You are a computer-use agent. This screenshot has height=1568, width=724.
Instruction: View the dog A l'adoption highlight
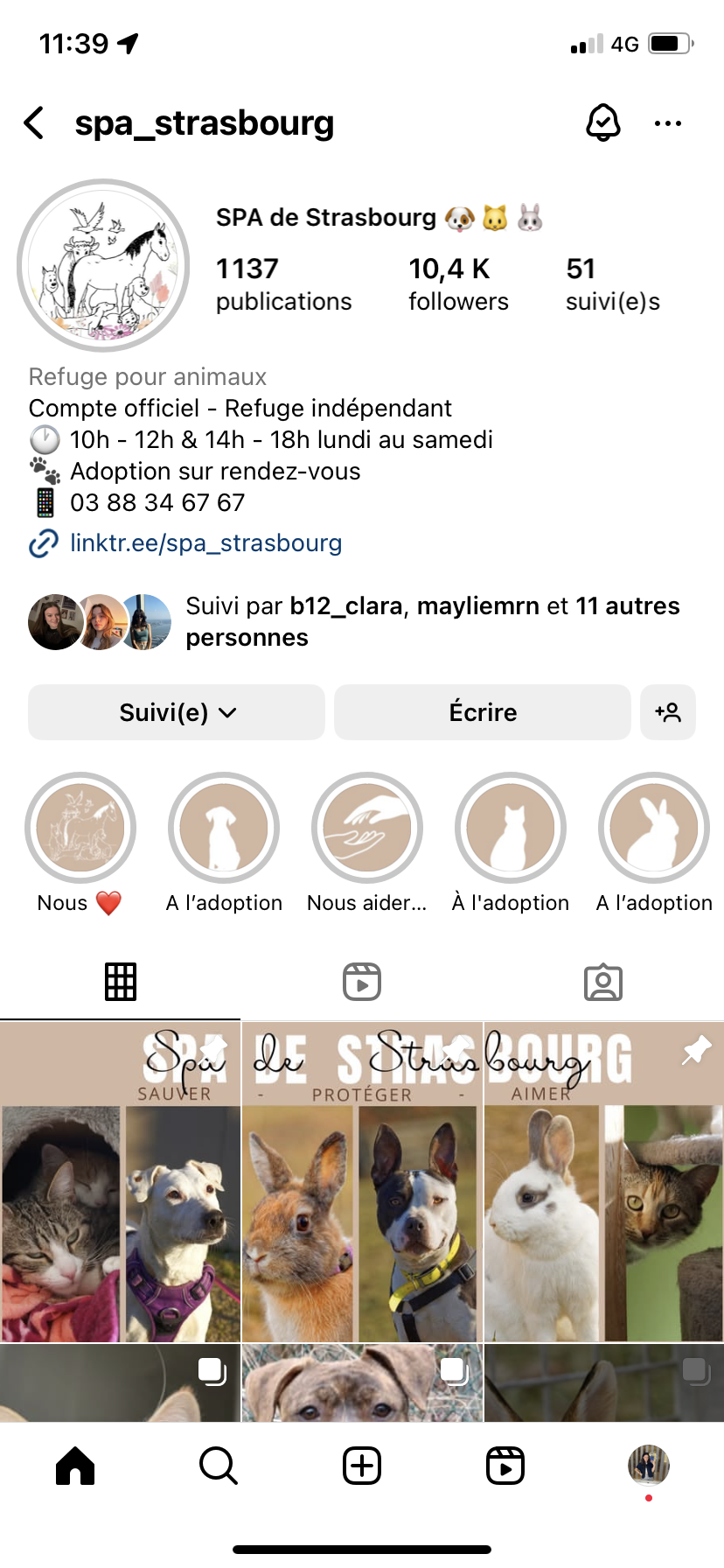pos(224,829)
